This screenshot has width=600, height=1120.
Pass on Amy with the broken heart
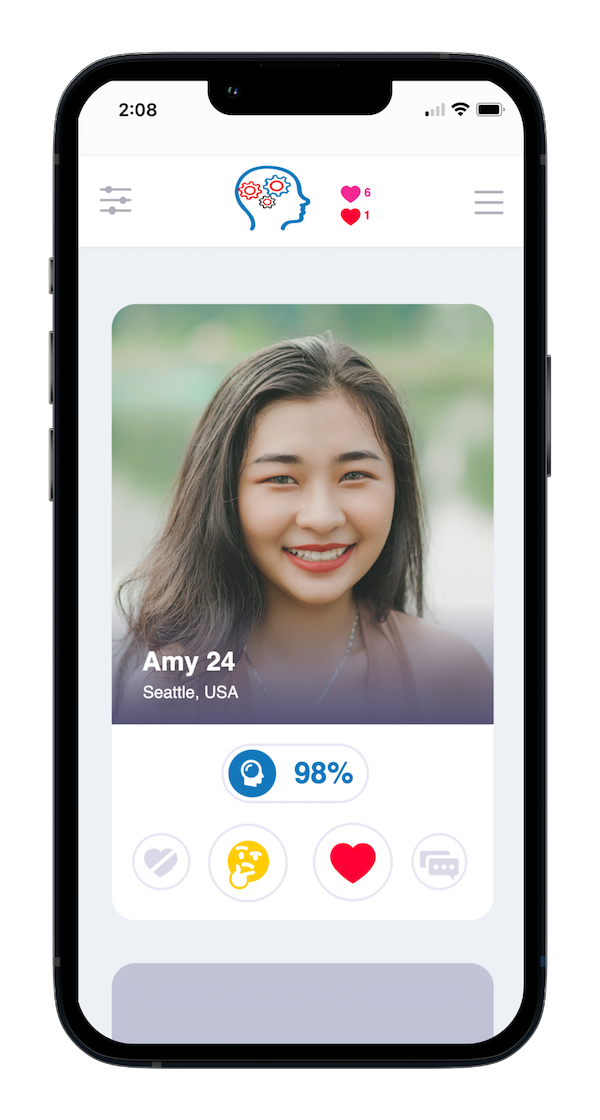point(161,862)
